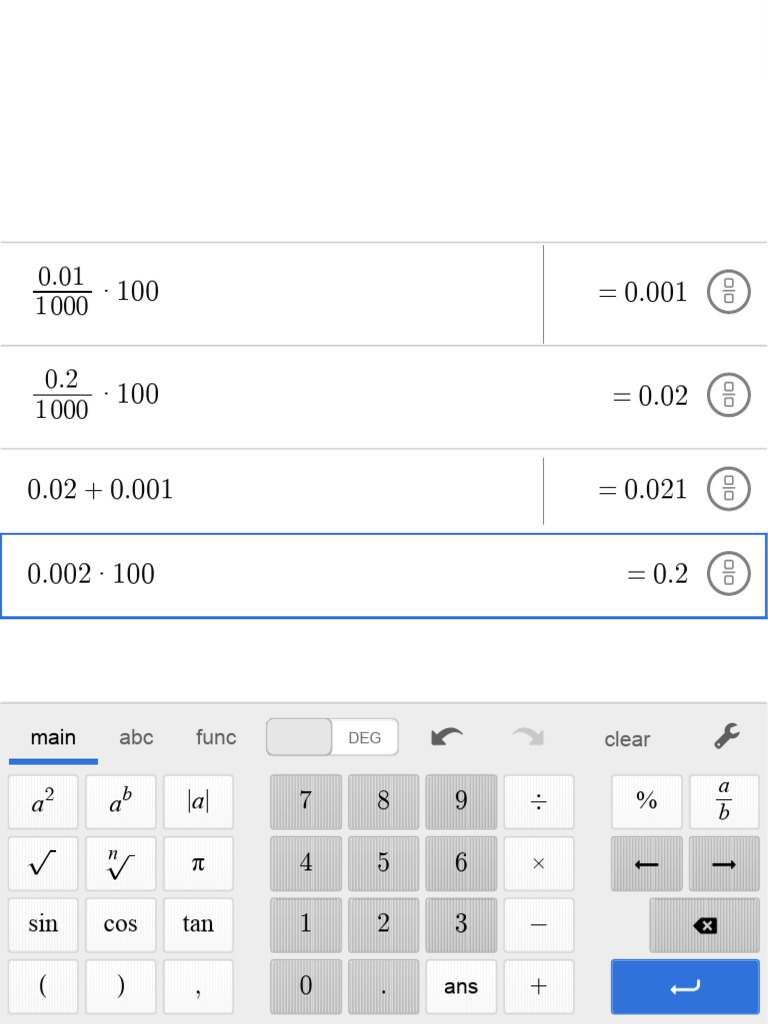Tap the ans key

tap(461, 986)
